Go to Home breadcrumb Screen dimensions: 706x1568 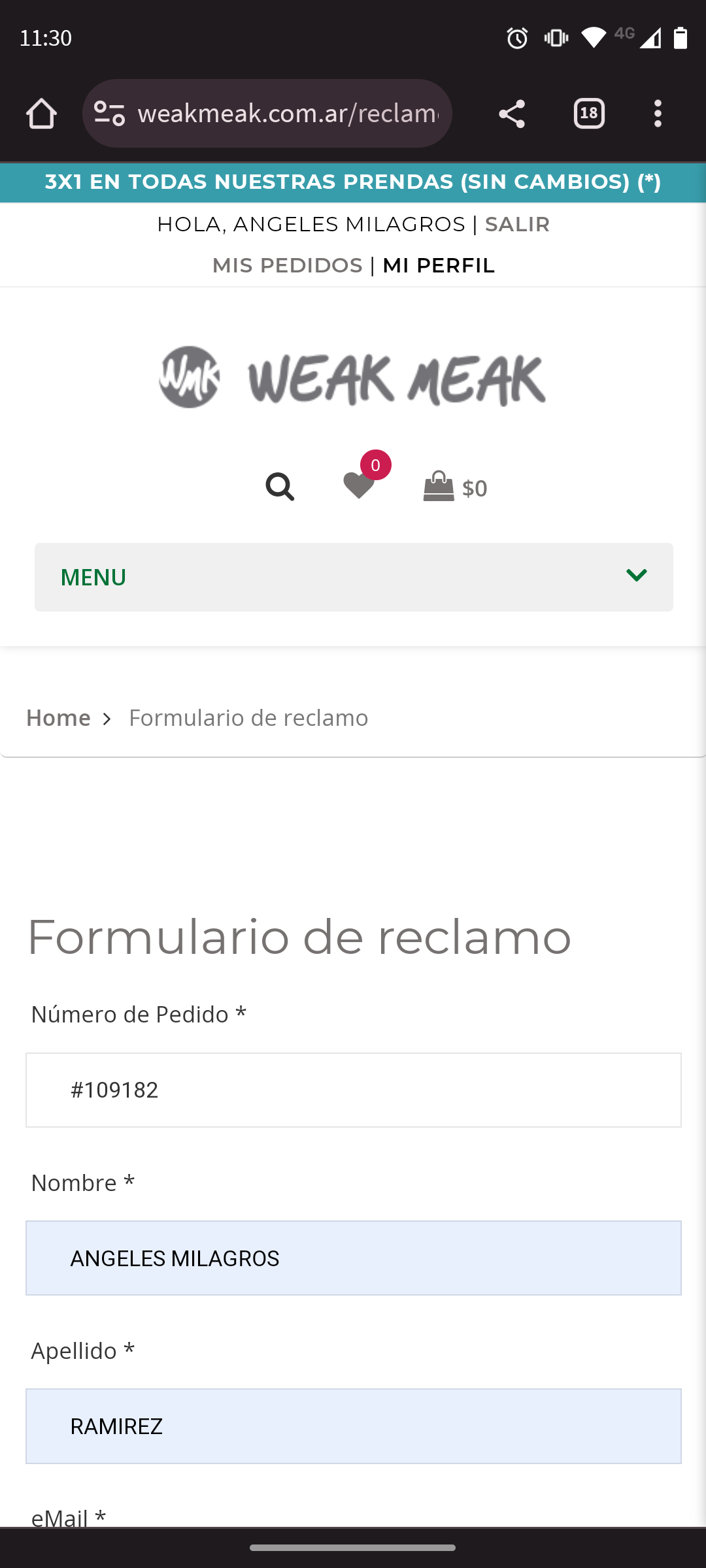(58, 718)
